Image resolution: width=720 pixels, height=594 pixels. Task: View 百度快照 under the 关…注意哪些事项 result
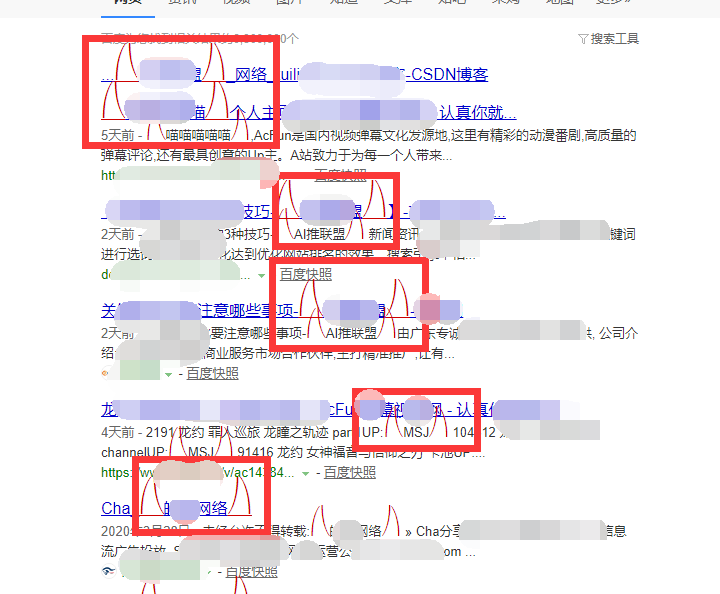pos(212,373)
